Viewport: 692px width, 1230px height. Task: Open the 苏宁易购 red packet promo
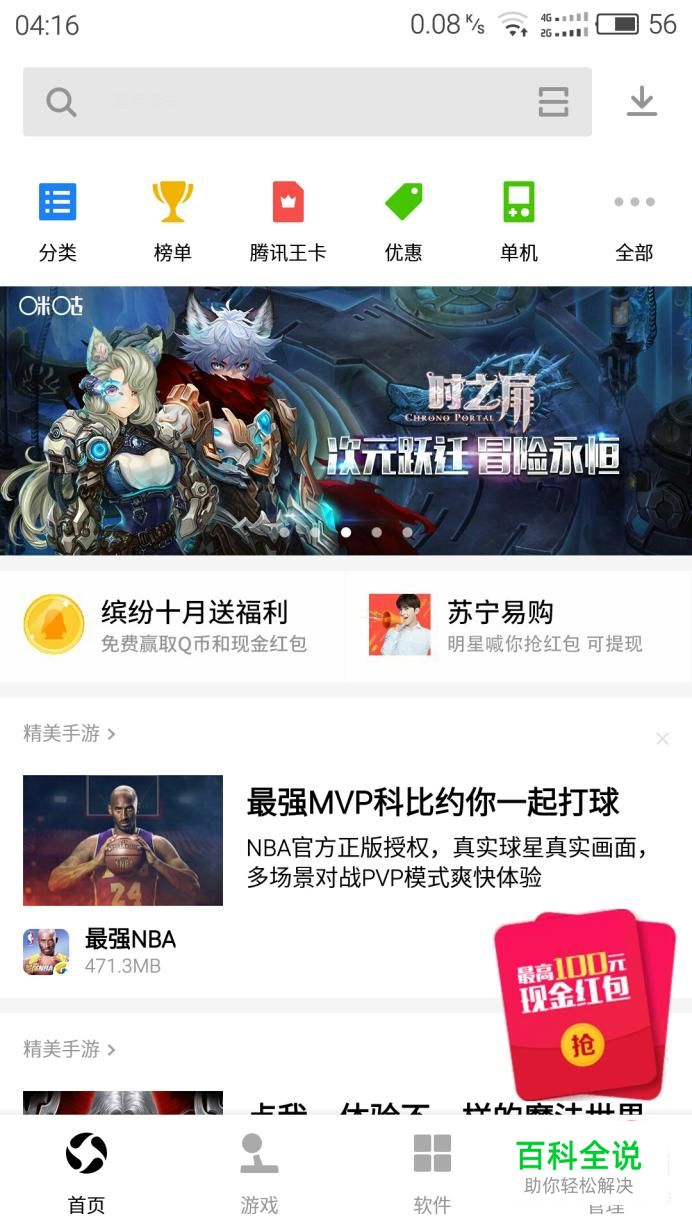[518, 625]
